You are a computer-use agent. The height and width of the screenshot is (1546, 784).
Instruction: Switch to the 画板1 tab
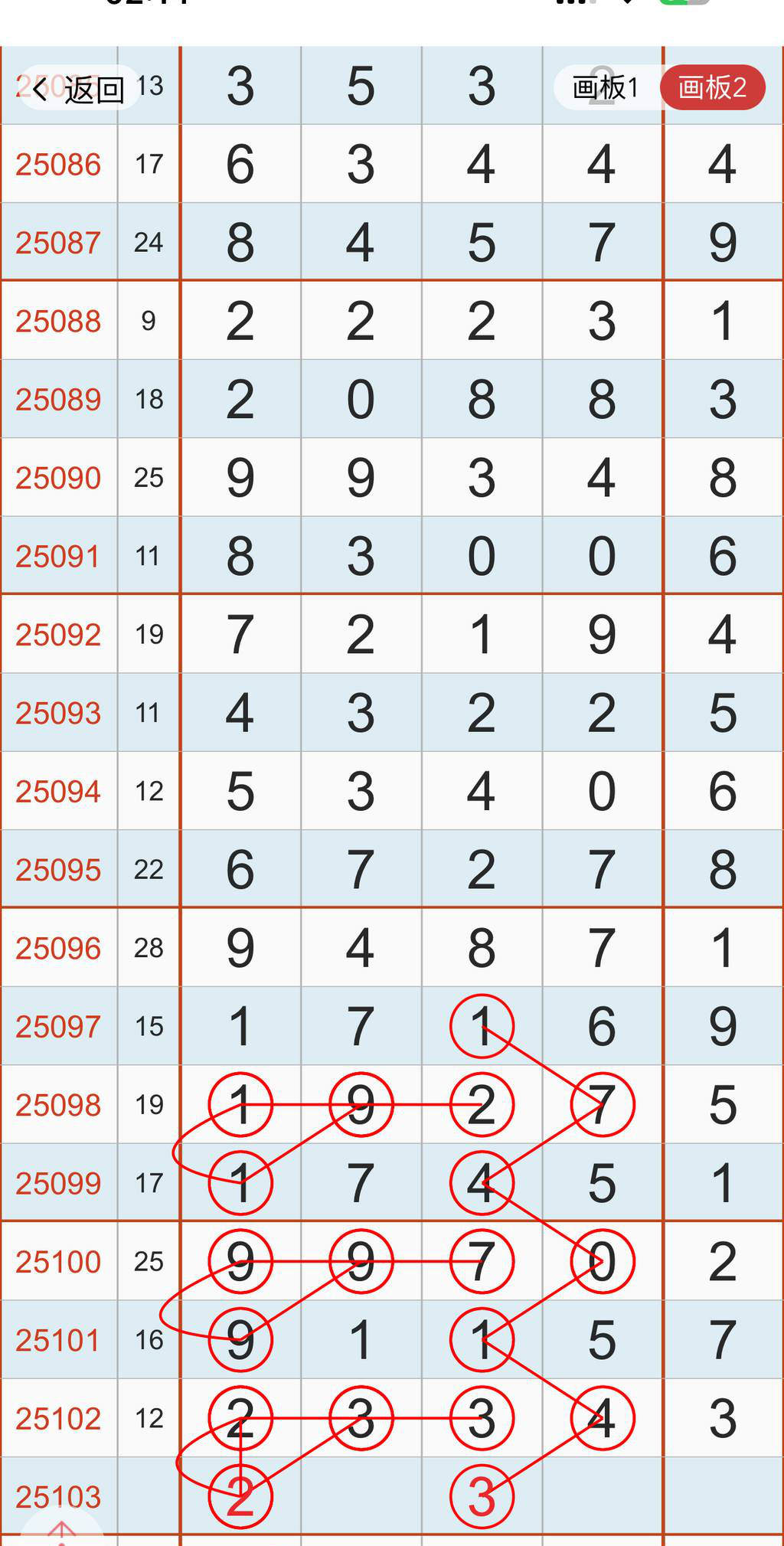pyautogui.click(x=605, y=88)
